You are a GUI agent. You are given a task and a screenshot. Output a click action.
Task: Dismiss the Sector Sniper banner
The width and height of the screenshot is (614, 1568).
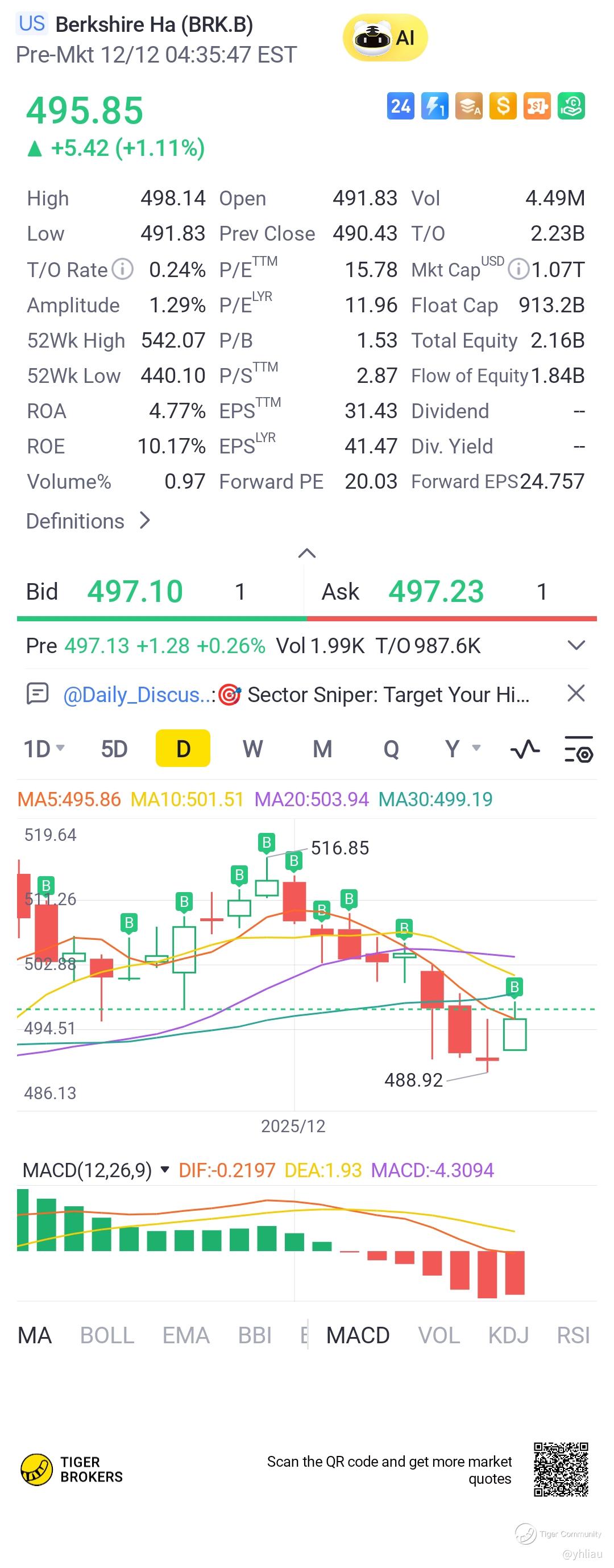pyautogui.click(x=576, y=694)
